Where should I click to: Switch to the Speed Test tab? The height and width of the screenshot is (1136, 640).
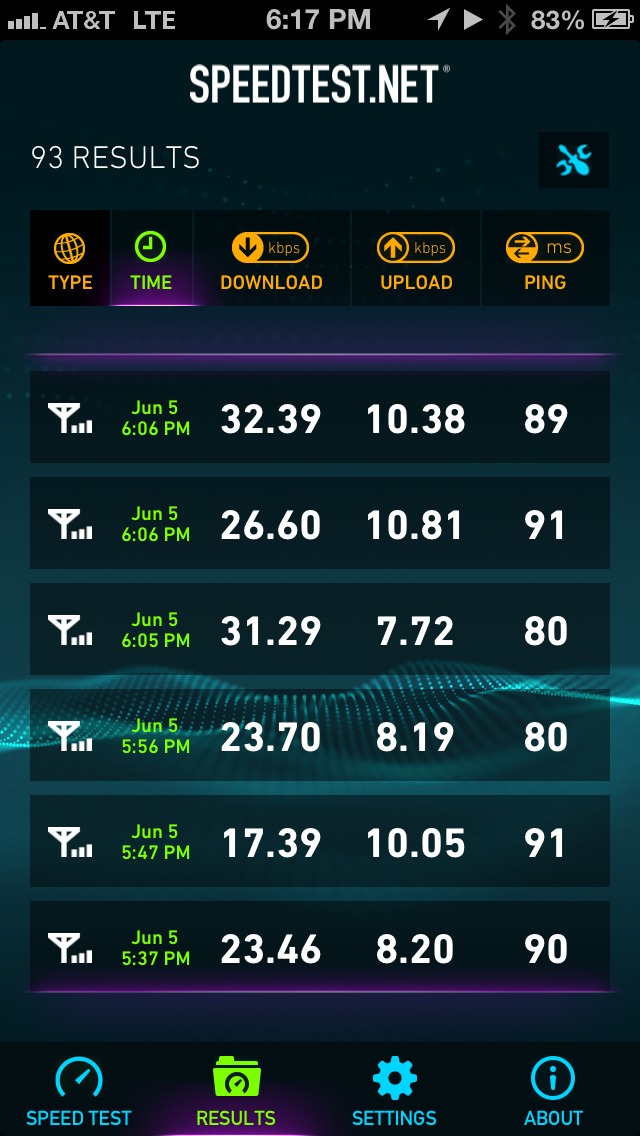[x=79, y=1090]
